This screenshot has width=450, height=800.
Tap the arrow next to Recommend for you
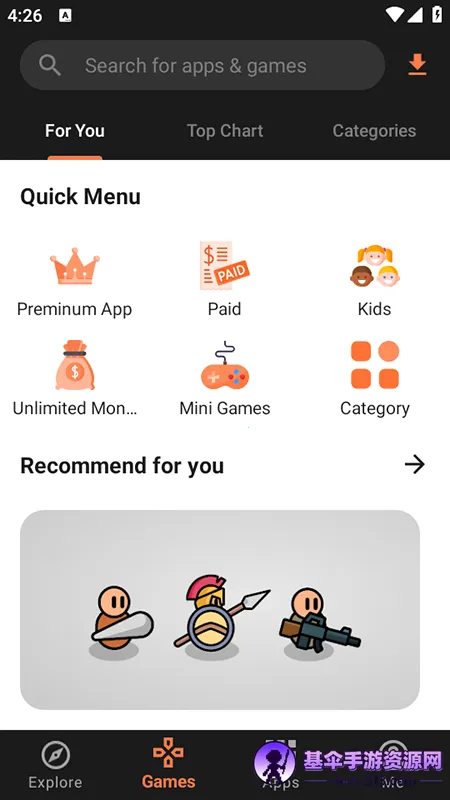click(414, 465)
